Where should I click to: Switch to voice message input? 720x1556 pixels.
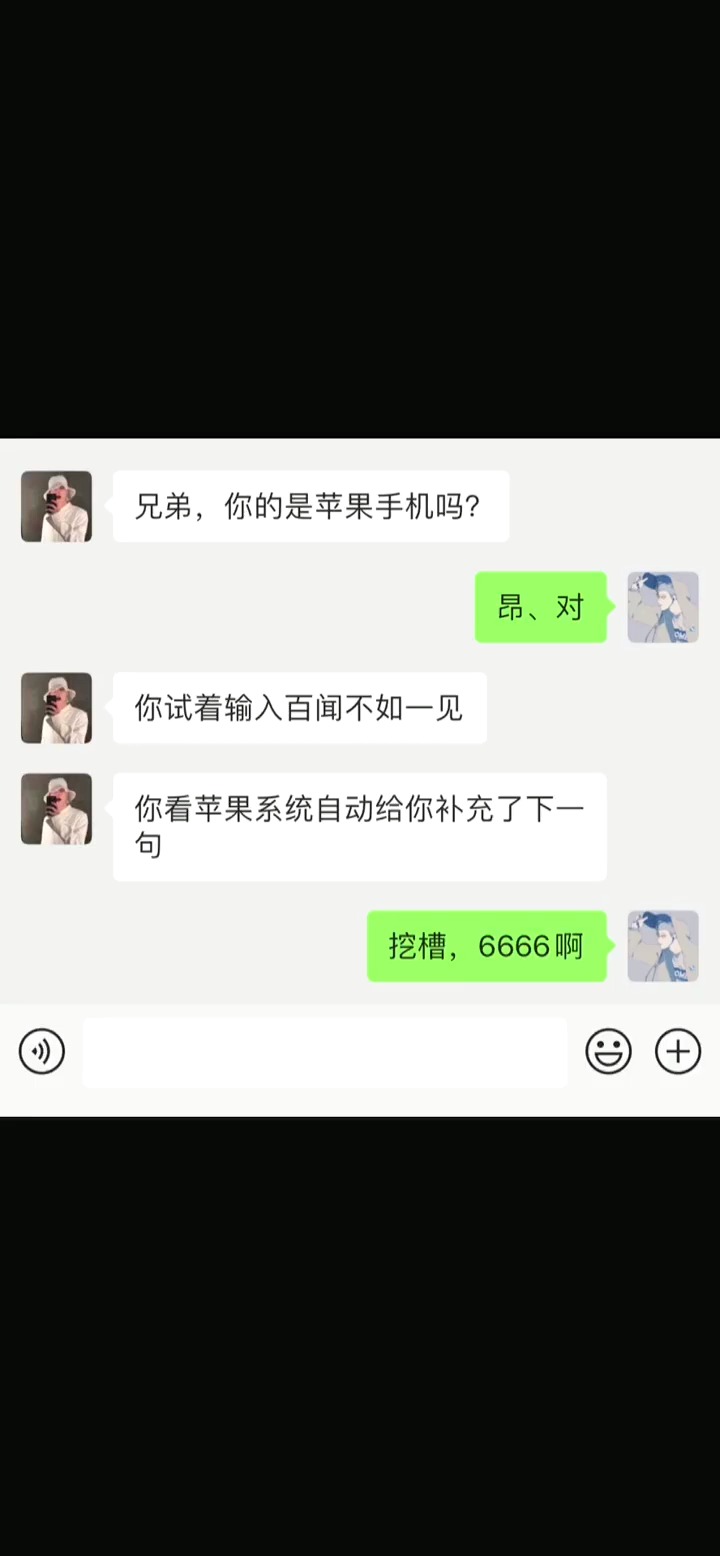tap(42, 1052)
